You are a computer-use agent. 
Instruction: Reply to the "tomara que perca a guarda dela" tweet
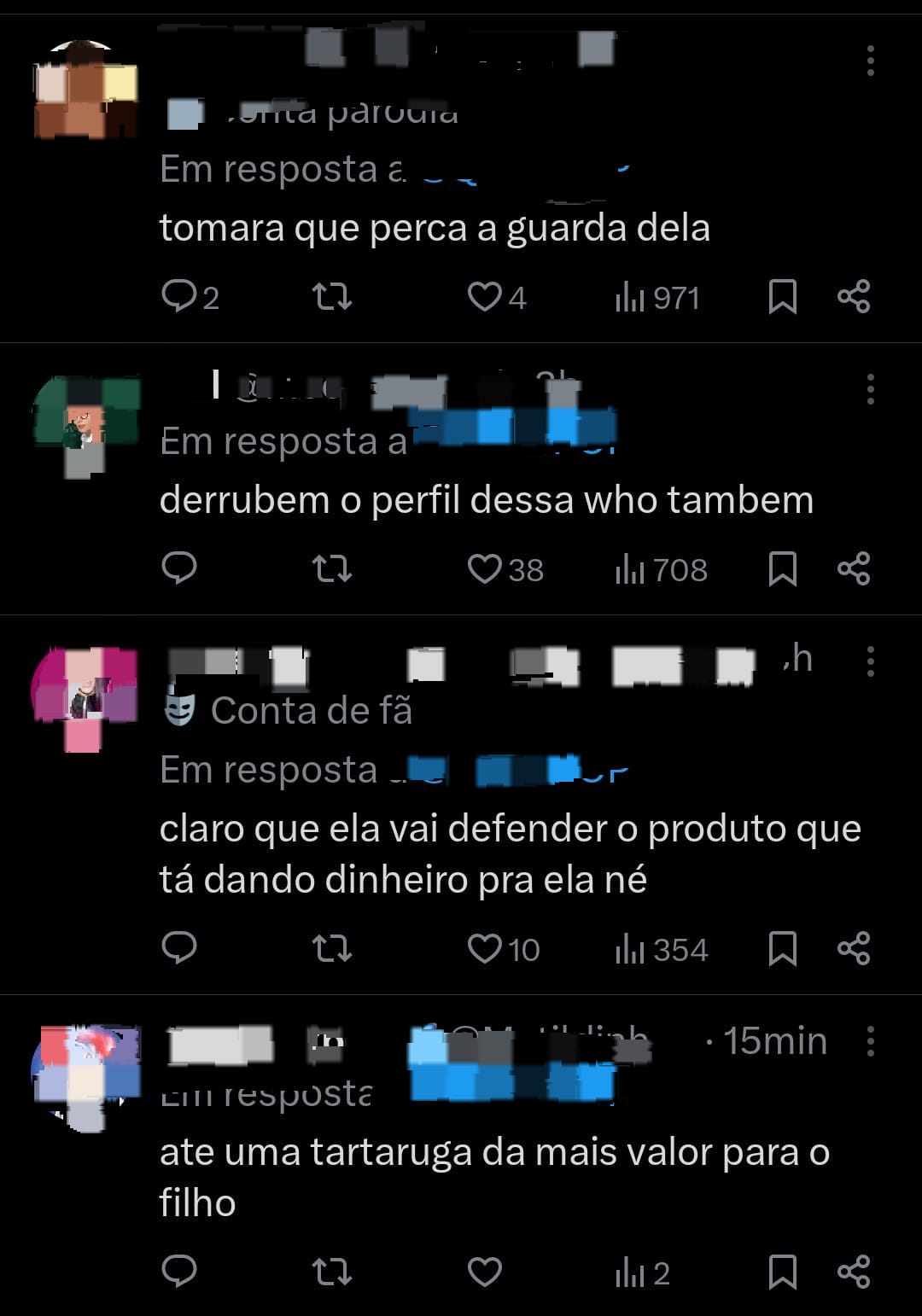pos(180,297)
